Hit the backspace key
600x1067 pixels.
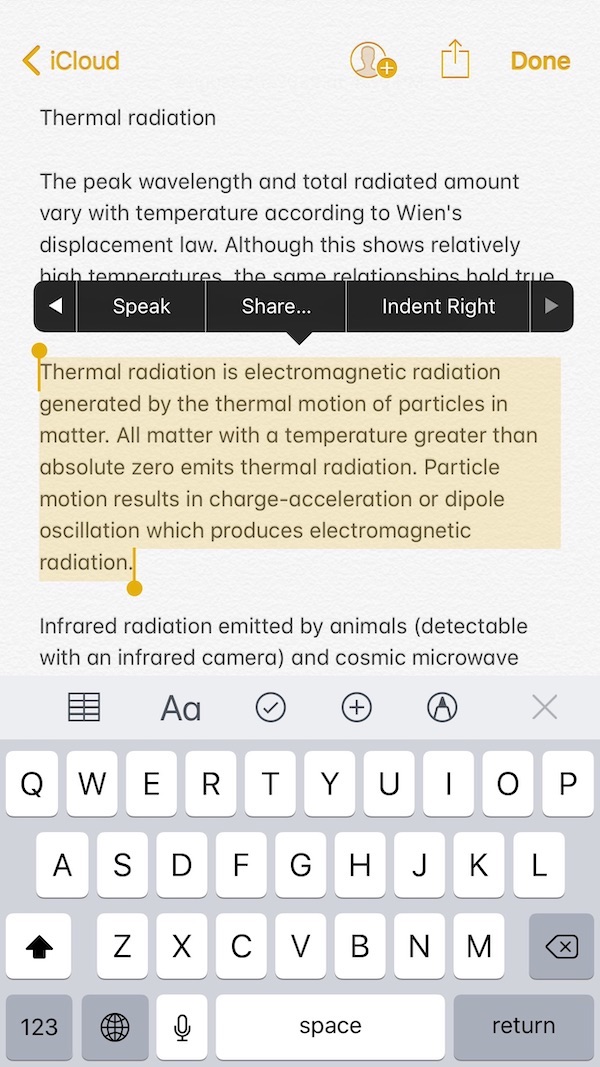[x=561, y=946]
